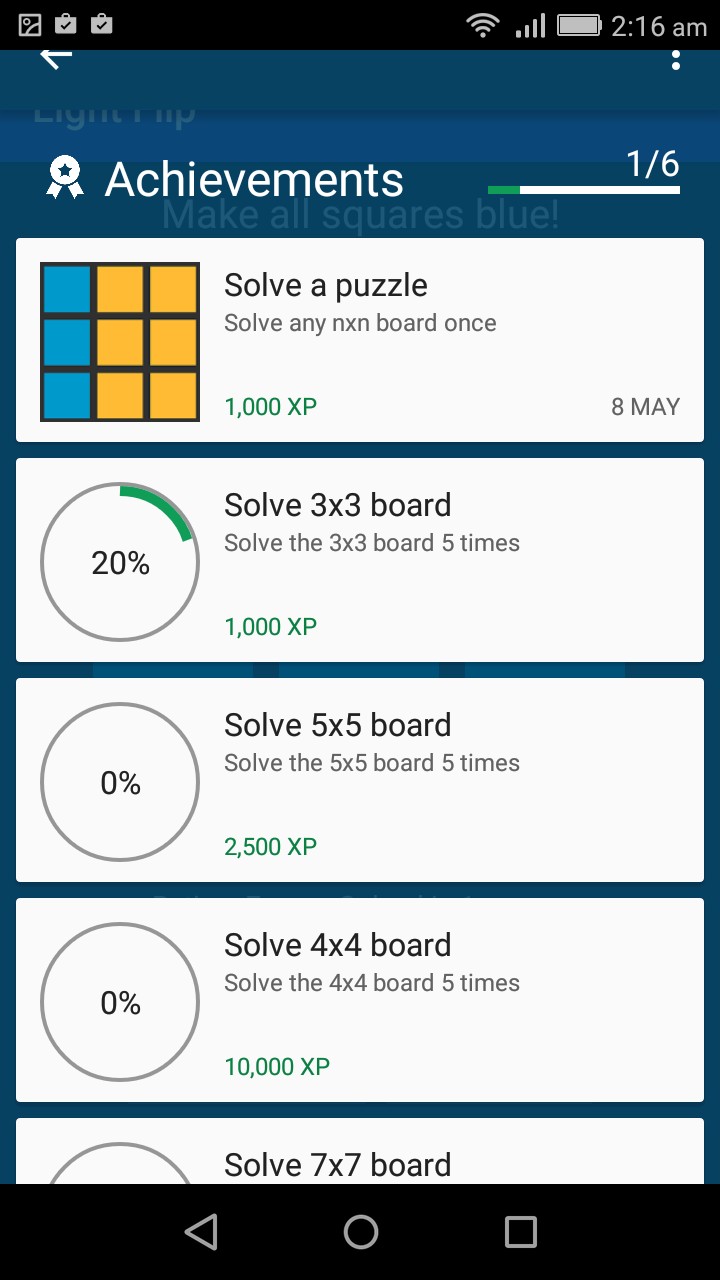Open the three-dot overflow menu
This screenshot has height=1280, width=720.
coord(676,60)
